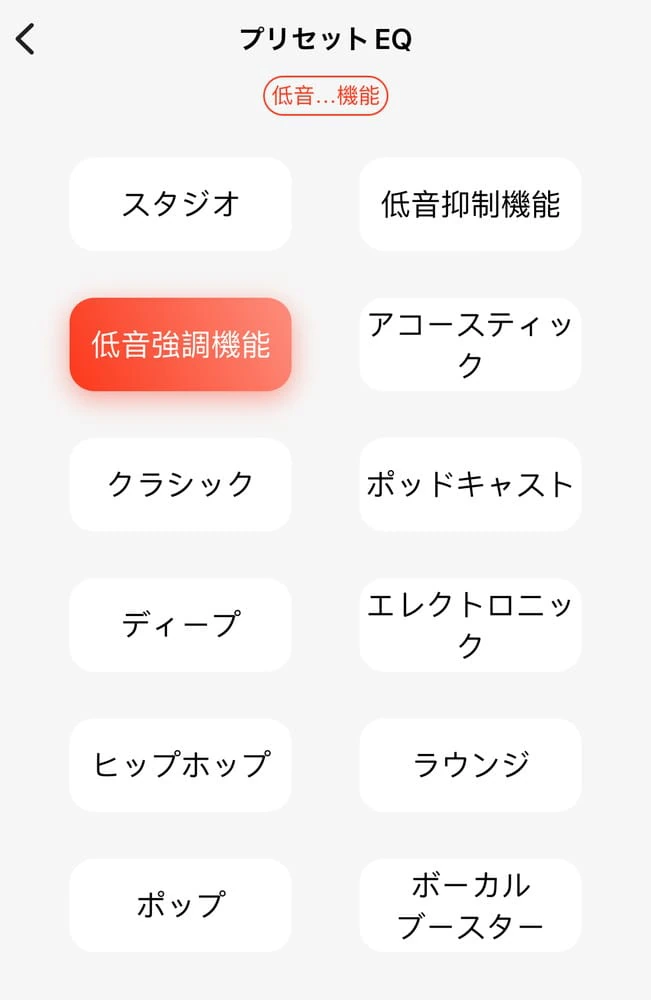This screenshot has width=651, height=1000.
Task: Select the スタジオ preset
Action: point(180,204)
